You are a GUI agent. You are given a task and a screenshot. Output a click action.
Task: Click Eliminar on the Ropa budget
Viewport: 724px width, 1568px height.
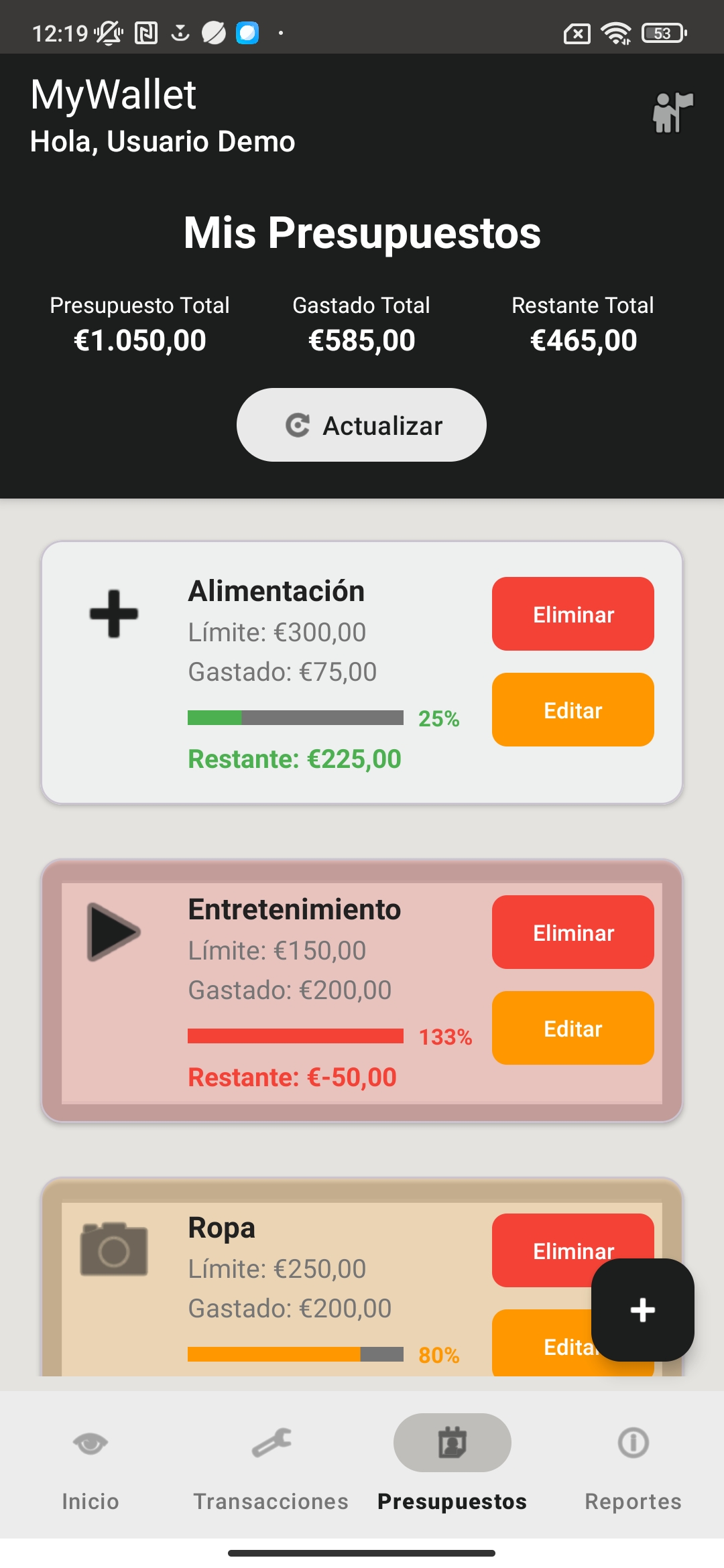573,1250
